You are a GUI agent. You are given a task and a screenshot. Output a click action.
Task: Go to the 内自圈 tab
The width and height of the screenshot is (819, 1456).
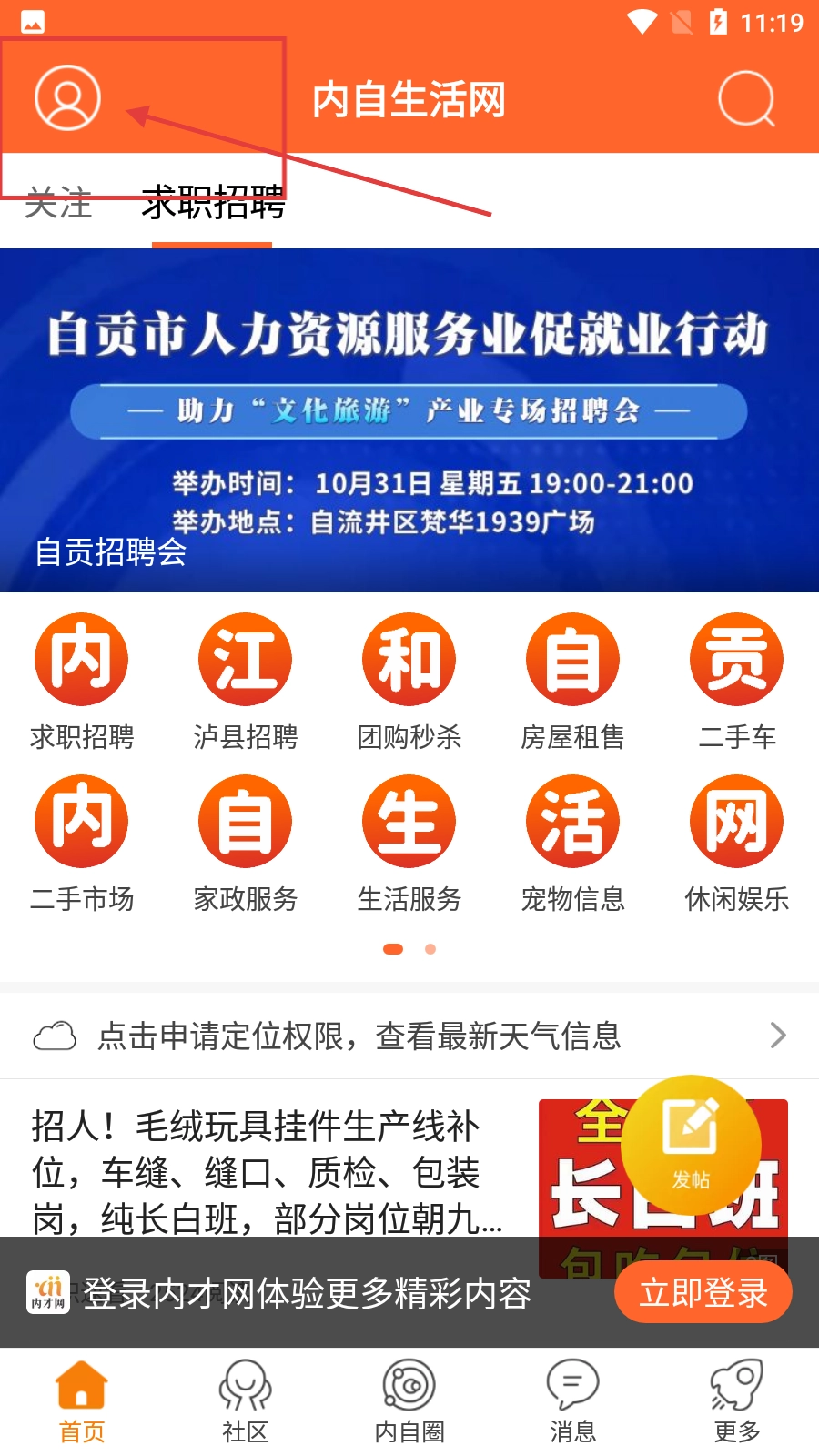(409, 1401)
